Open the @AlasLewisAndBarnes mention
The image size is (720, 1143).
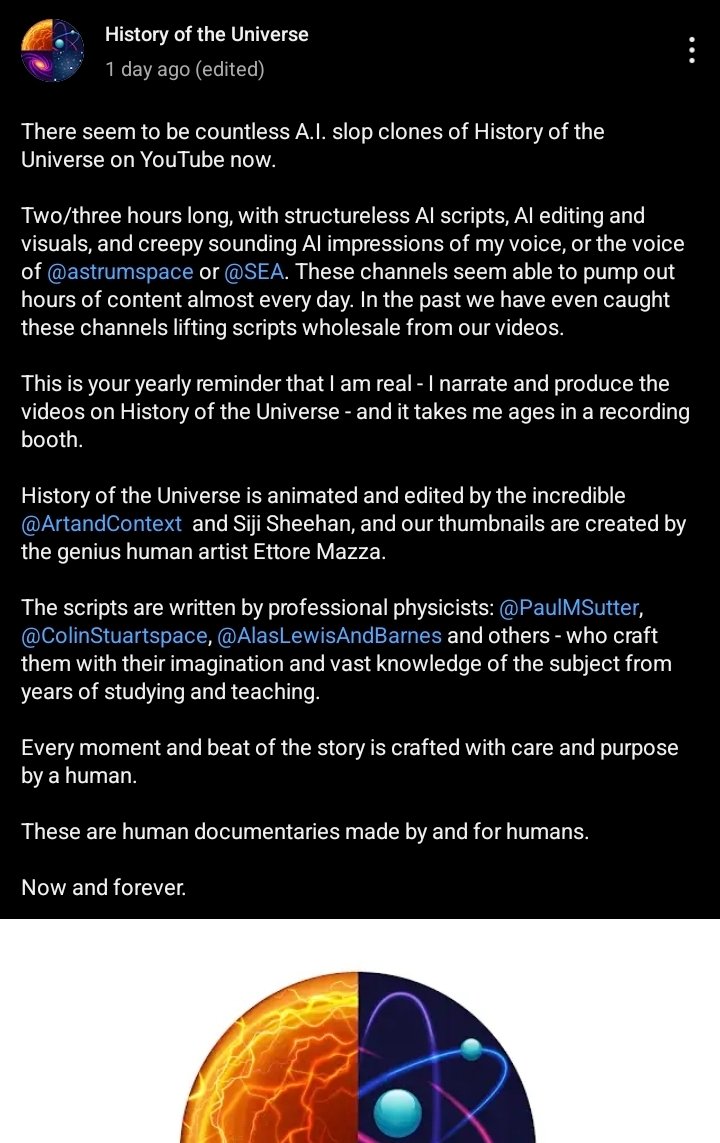click(330, 635)
